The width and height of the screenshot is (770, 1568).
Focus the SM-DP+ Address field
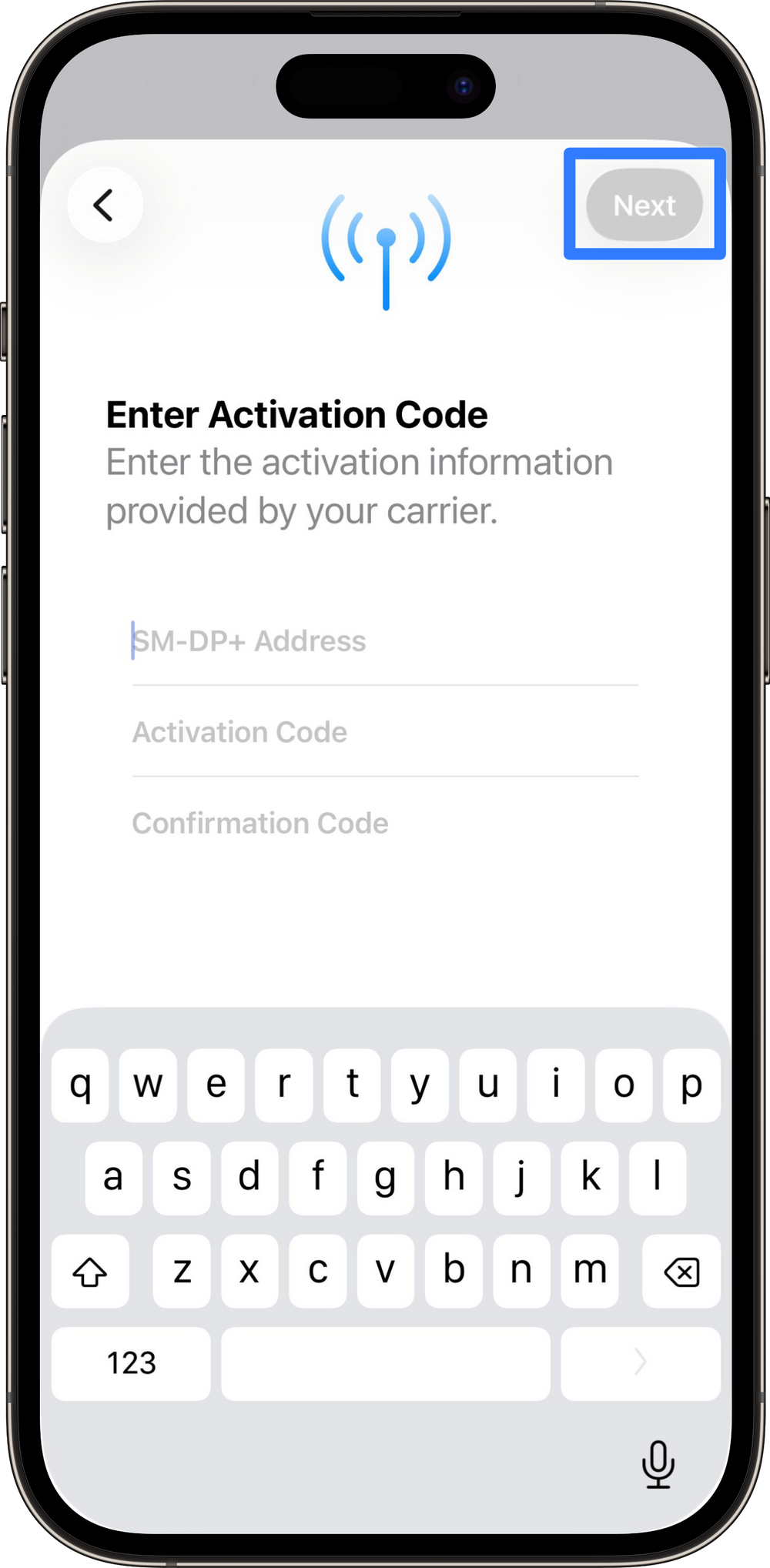pos(385,641)
